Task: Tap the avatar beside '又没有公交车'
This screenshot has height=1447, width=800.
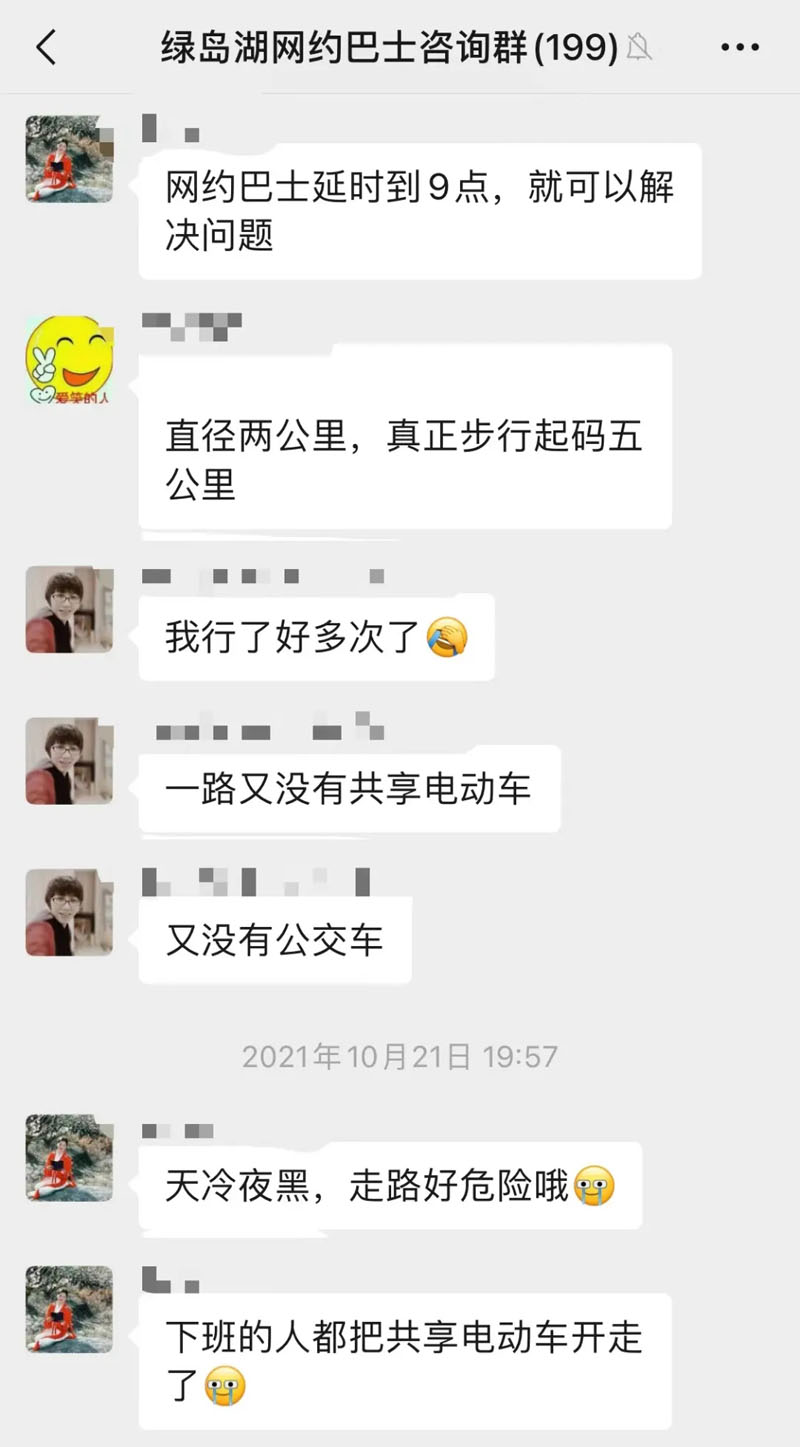Action: point(69,912)
